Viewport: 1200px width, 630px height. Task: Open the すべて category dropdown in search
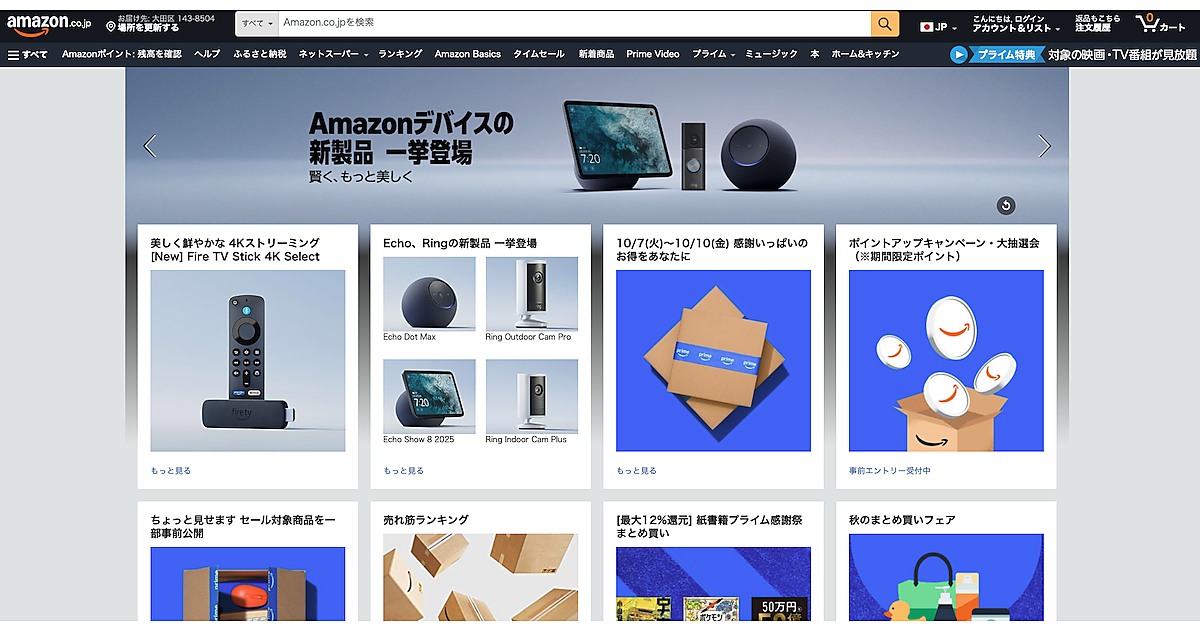(257, 22)
